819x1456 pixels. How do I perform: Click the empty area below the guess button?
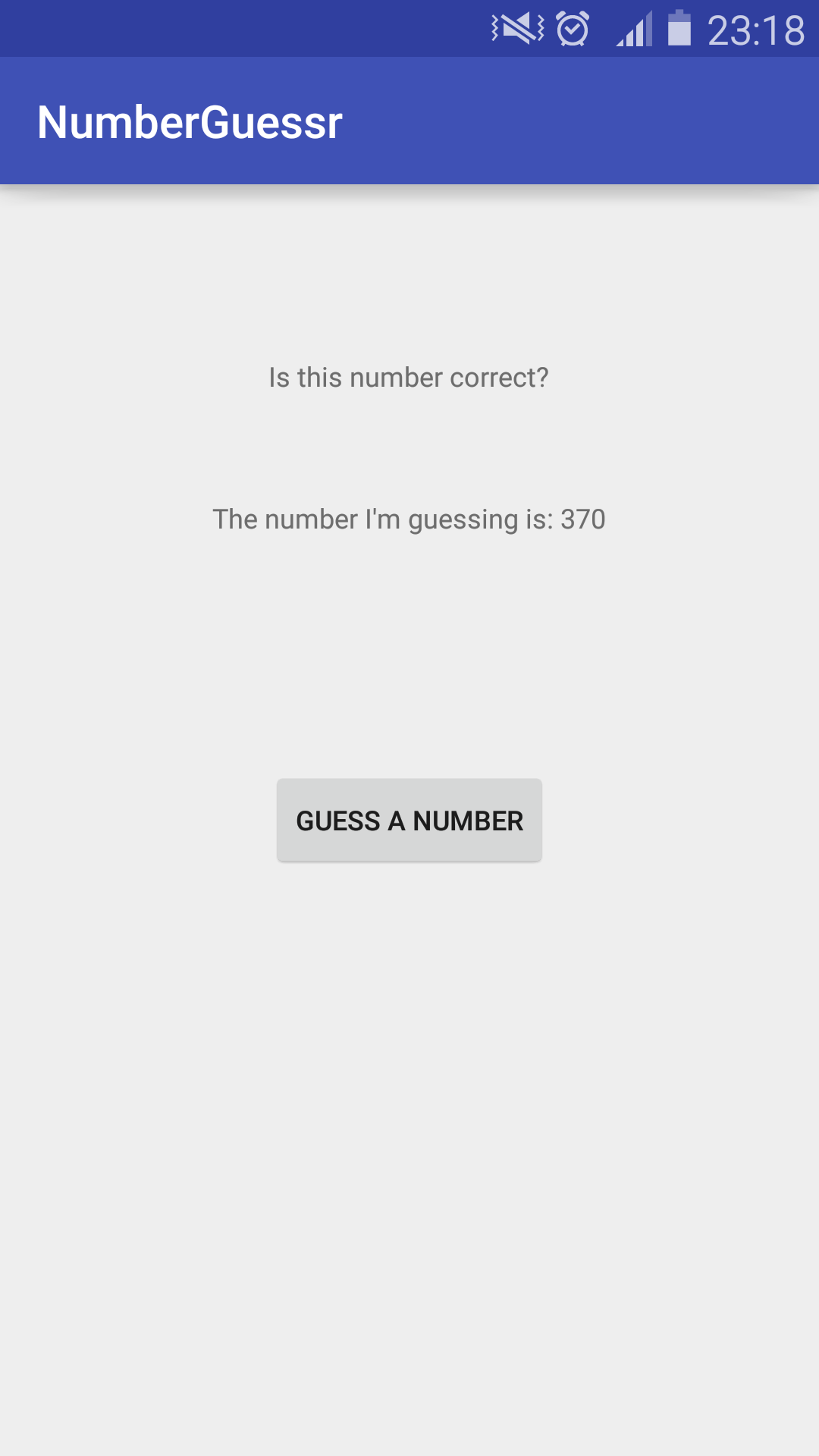click(409, 1062)
